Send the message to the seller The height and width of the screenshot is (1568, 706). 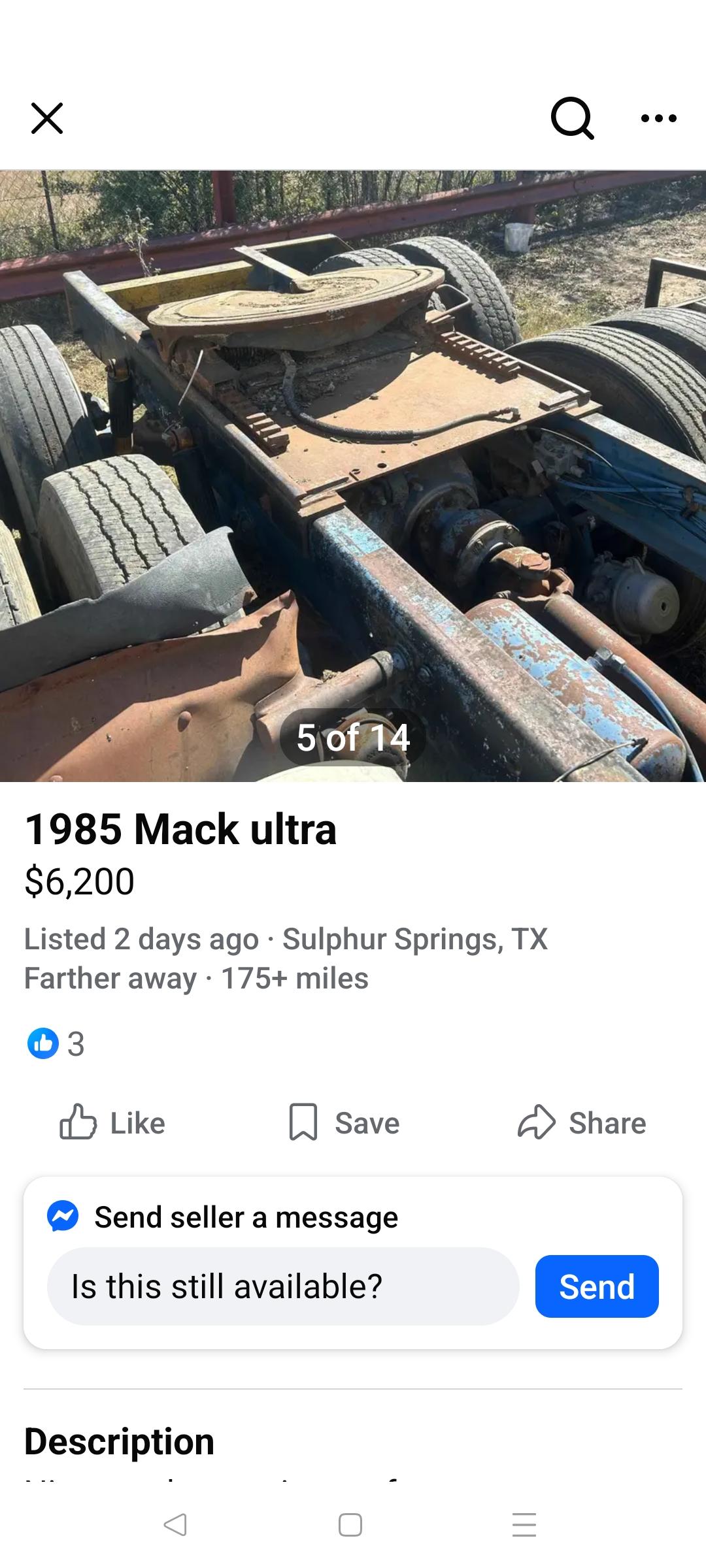pos(596,1286)
